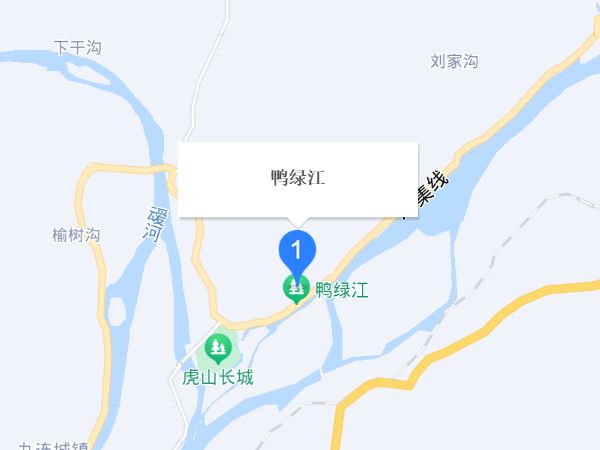Tap the blue marker numbered 1
This screenshot has width=600, height=450.
tap(296, 249)
